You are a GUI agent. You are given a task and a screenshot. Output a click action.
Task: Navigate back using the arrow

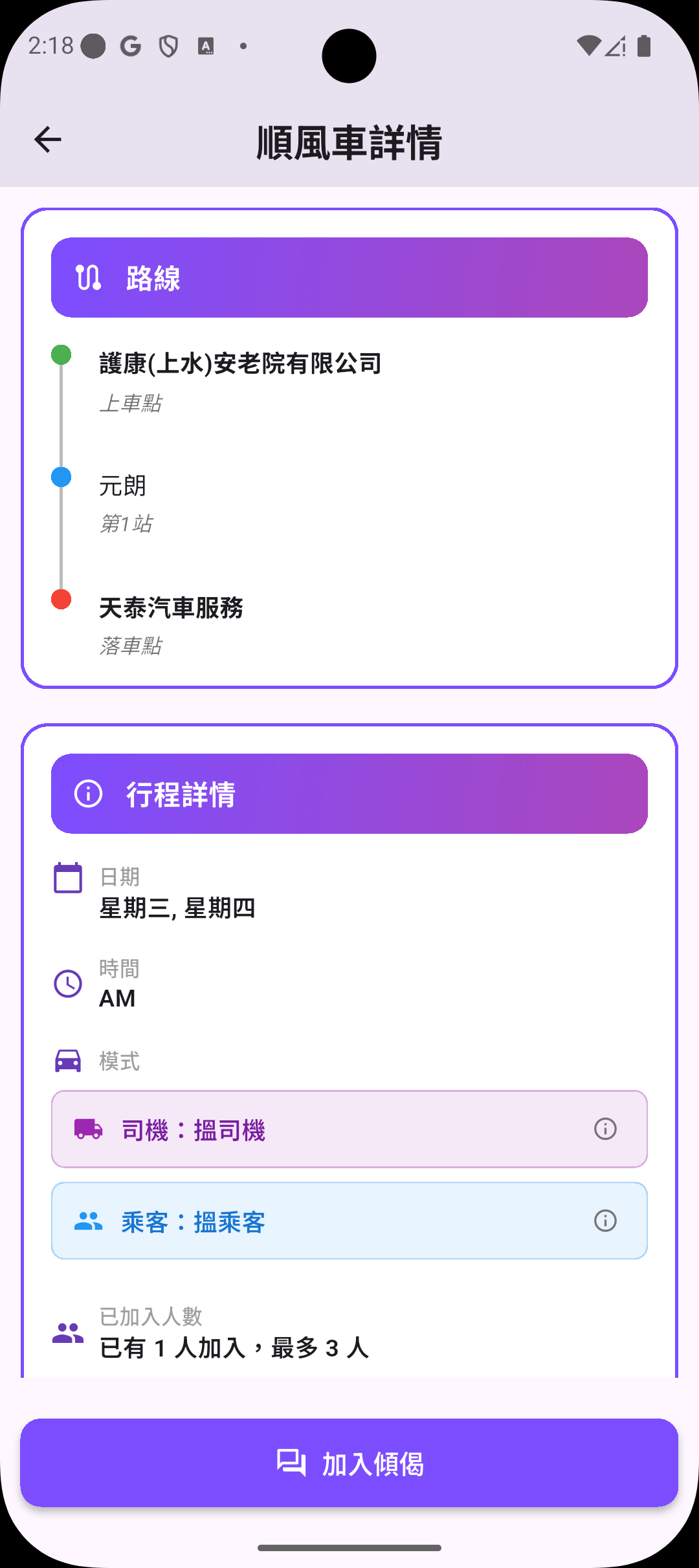[47, 139]
